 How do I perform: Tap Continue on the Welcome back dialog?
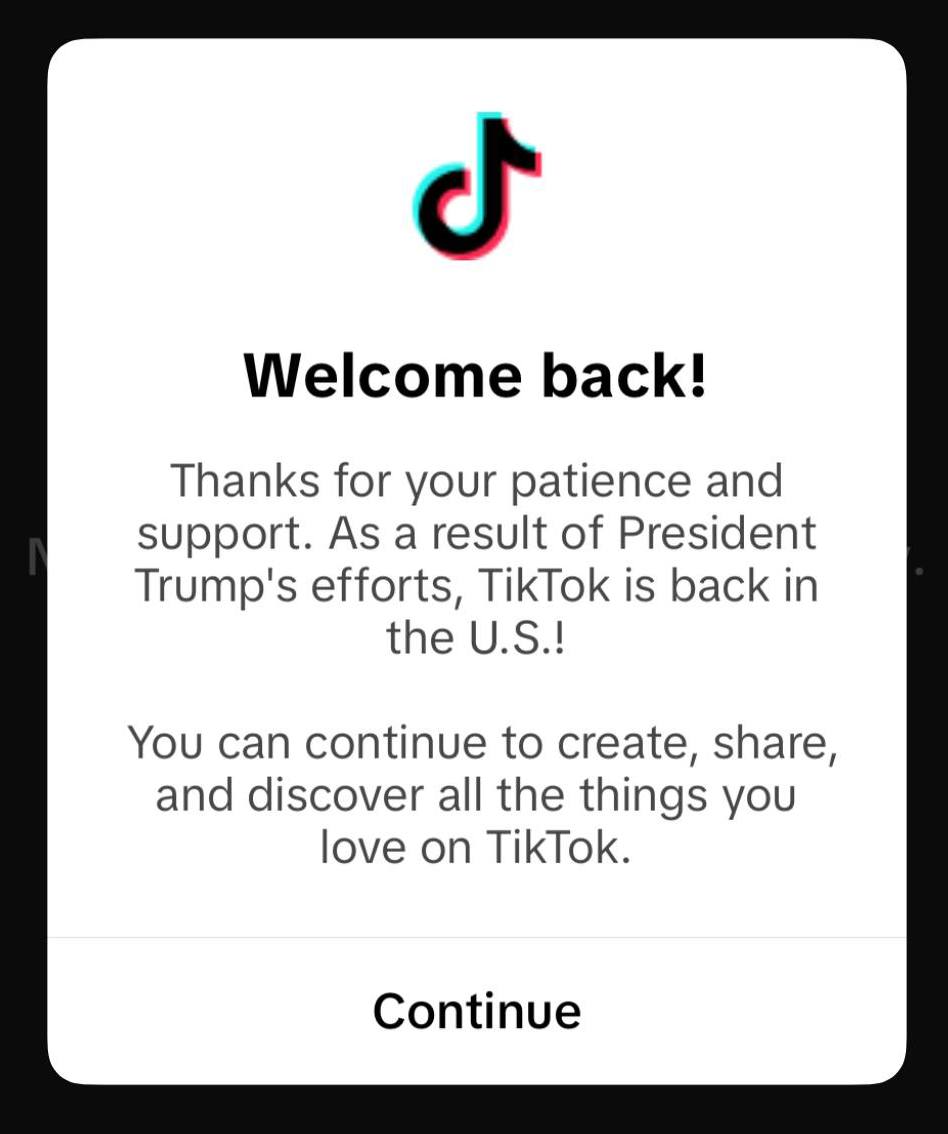(476, 1010)
